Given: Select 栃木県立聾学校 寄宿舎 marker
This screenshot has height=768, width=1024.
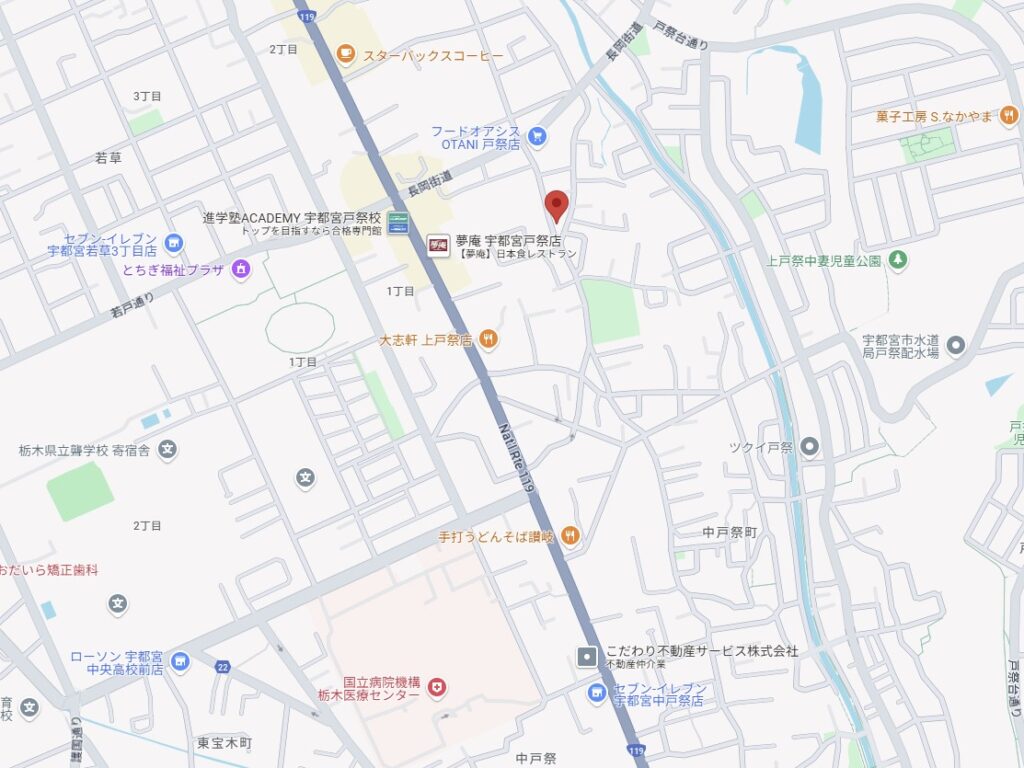Looking at the screenshot, I should tap(167, 450).
